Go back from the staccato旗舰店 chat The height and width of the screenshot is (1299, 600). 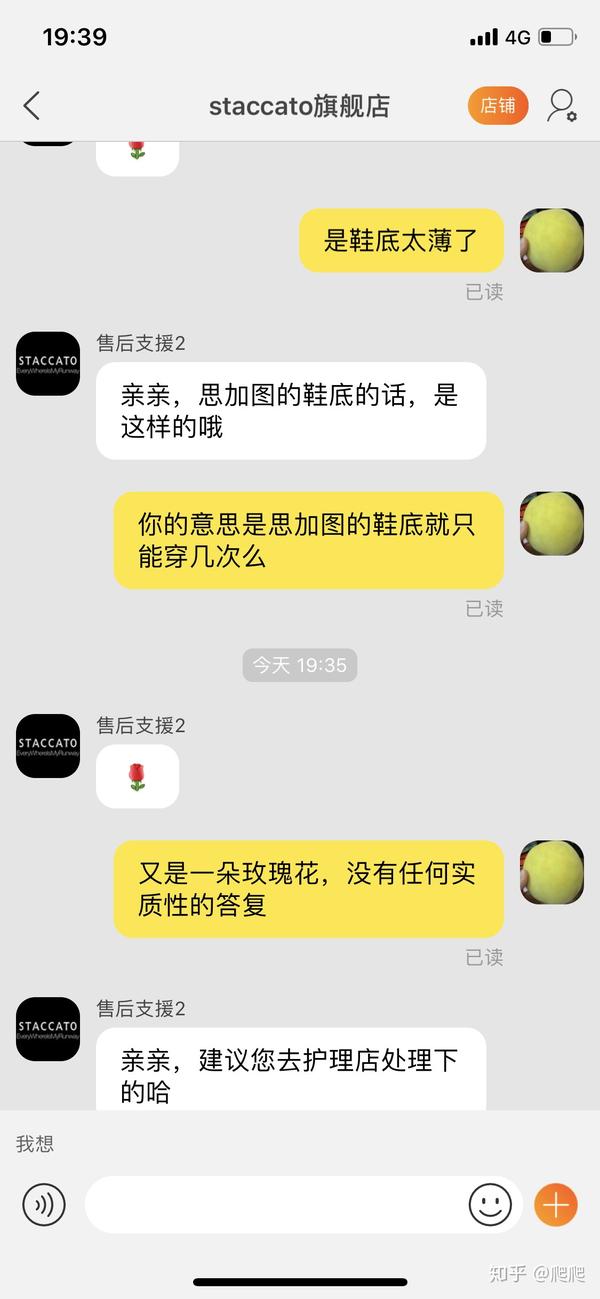(x=32, y=106)
